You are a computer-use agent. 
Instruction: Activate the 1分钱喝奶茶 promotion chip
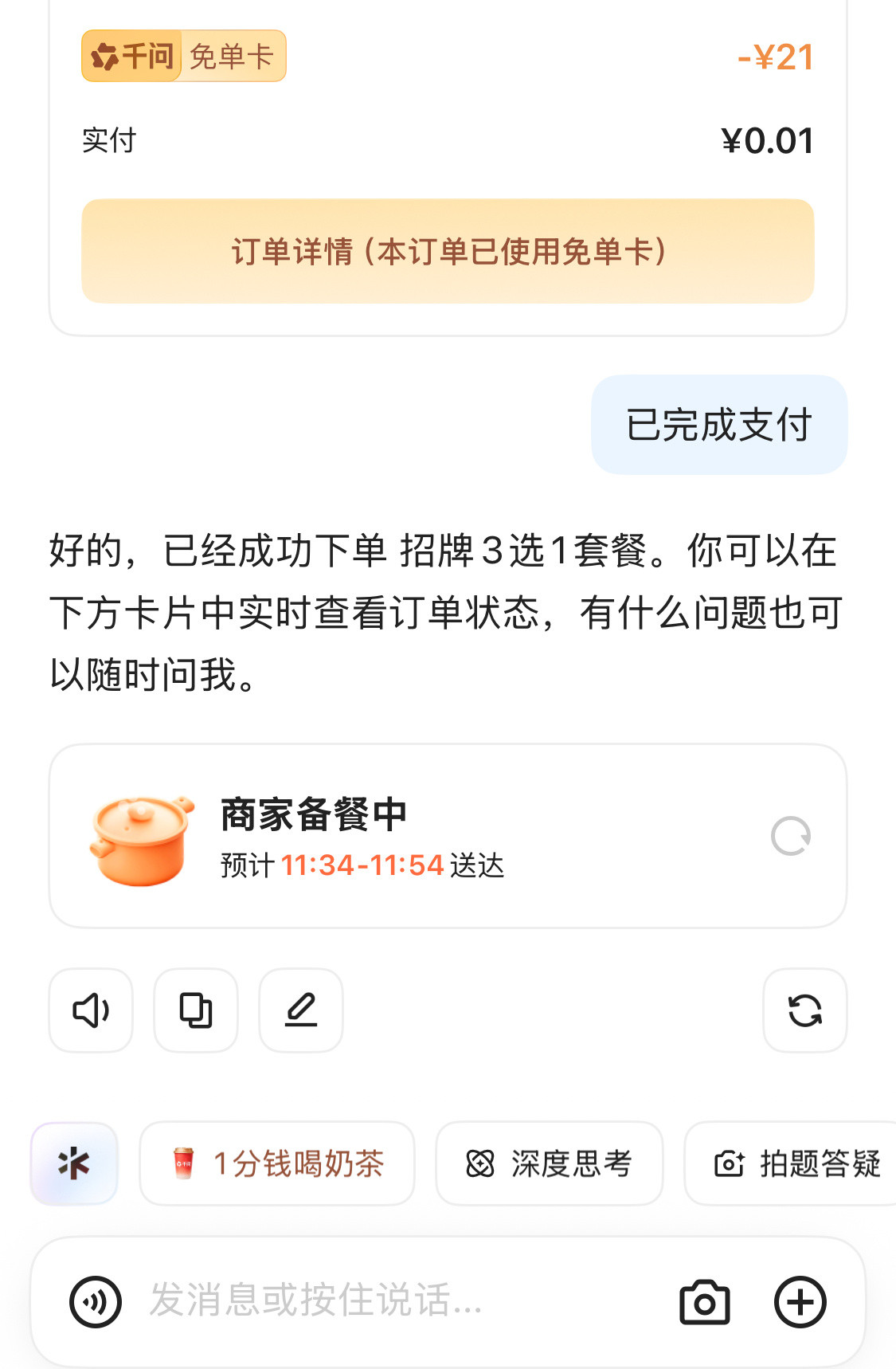277,1163
